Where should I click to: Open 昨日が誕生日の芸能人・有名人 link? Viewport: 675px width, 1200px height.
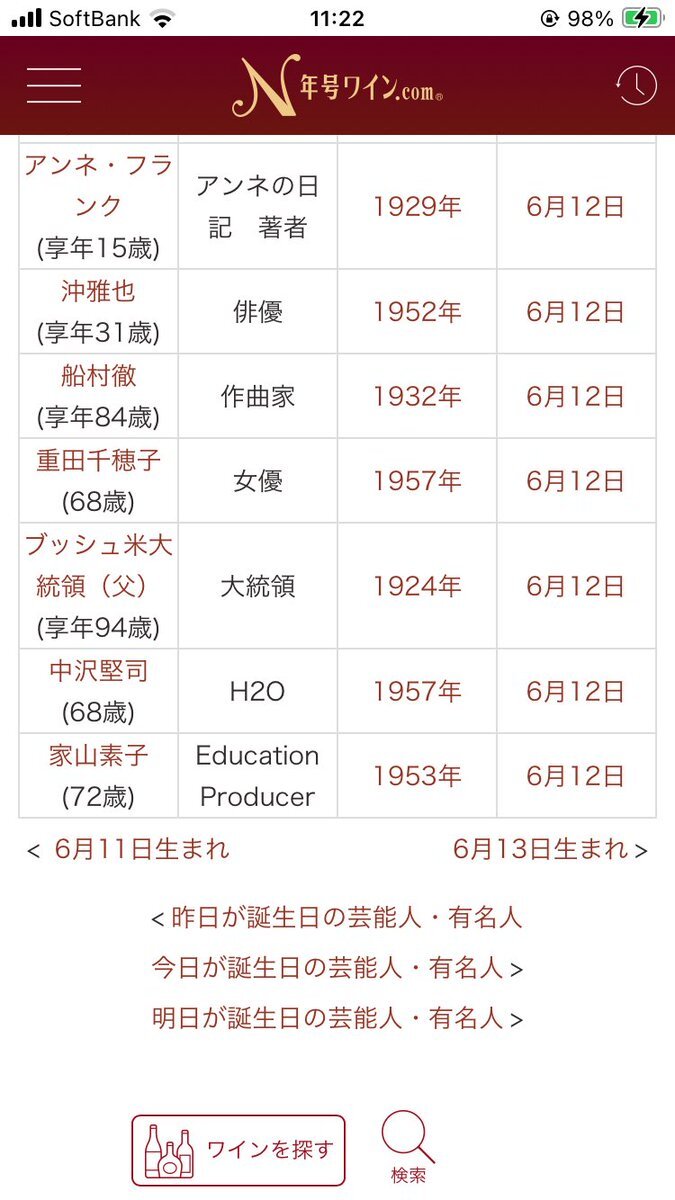point(347,917)
